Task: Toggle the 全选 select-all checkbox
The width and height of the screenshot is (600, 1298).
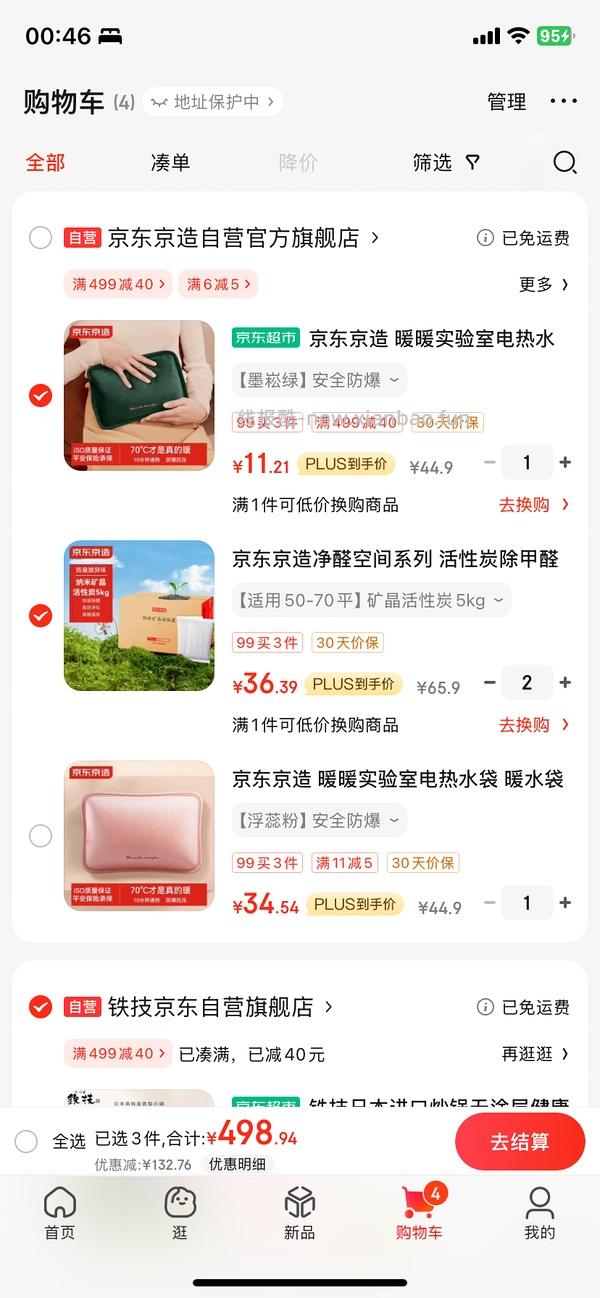Action: (x=27, y=1141)
